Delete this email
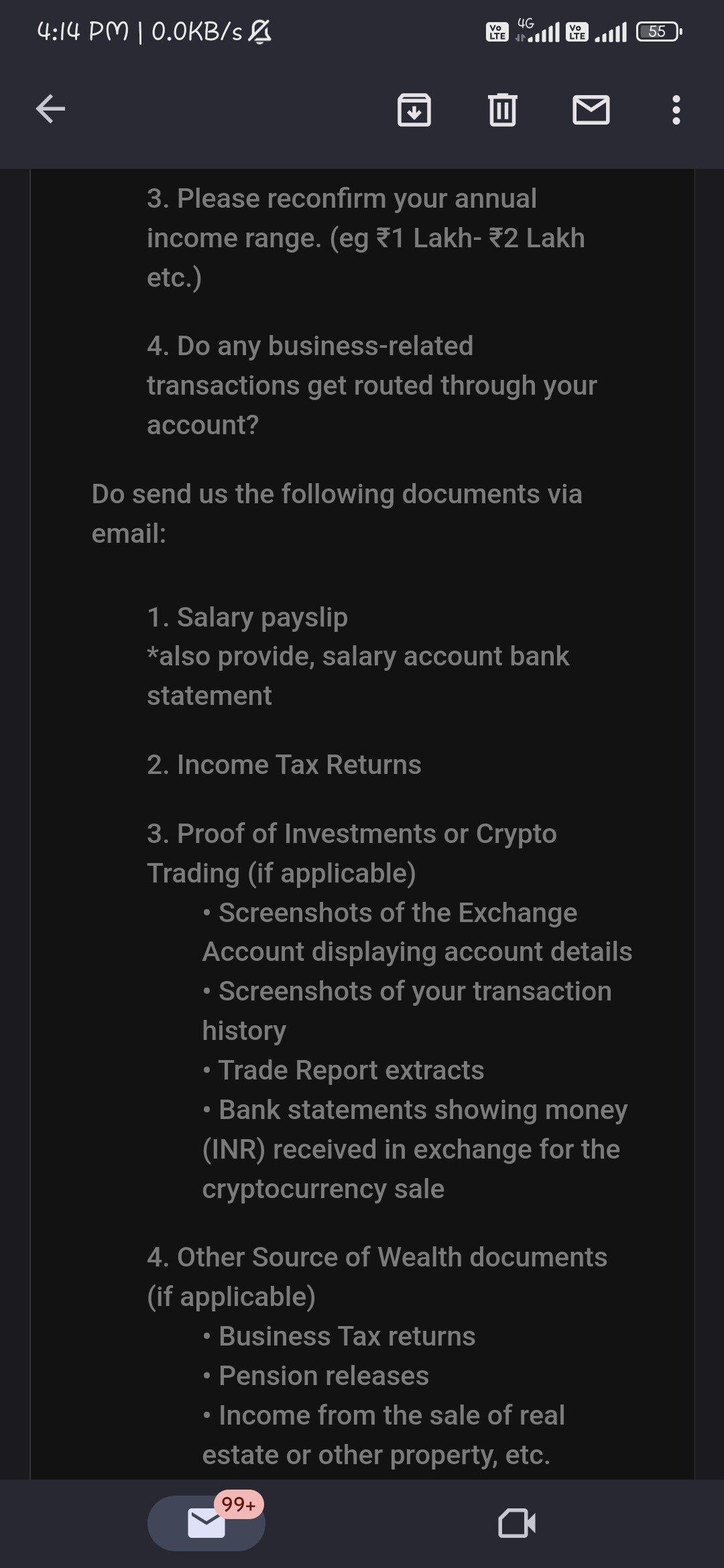724x1568 pixels. click(502, 110)
